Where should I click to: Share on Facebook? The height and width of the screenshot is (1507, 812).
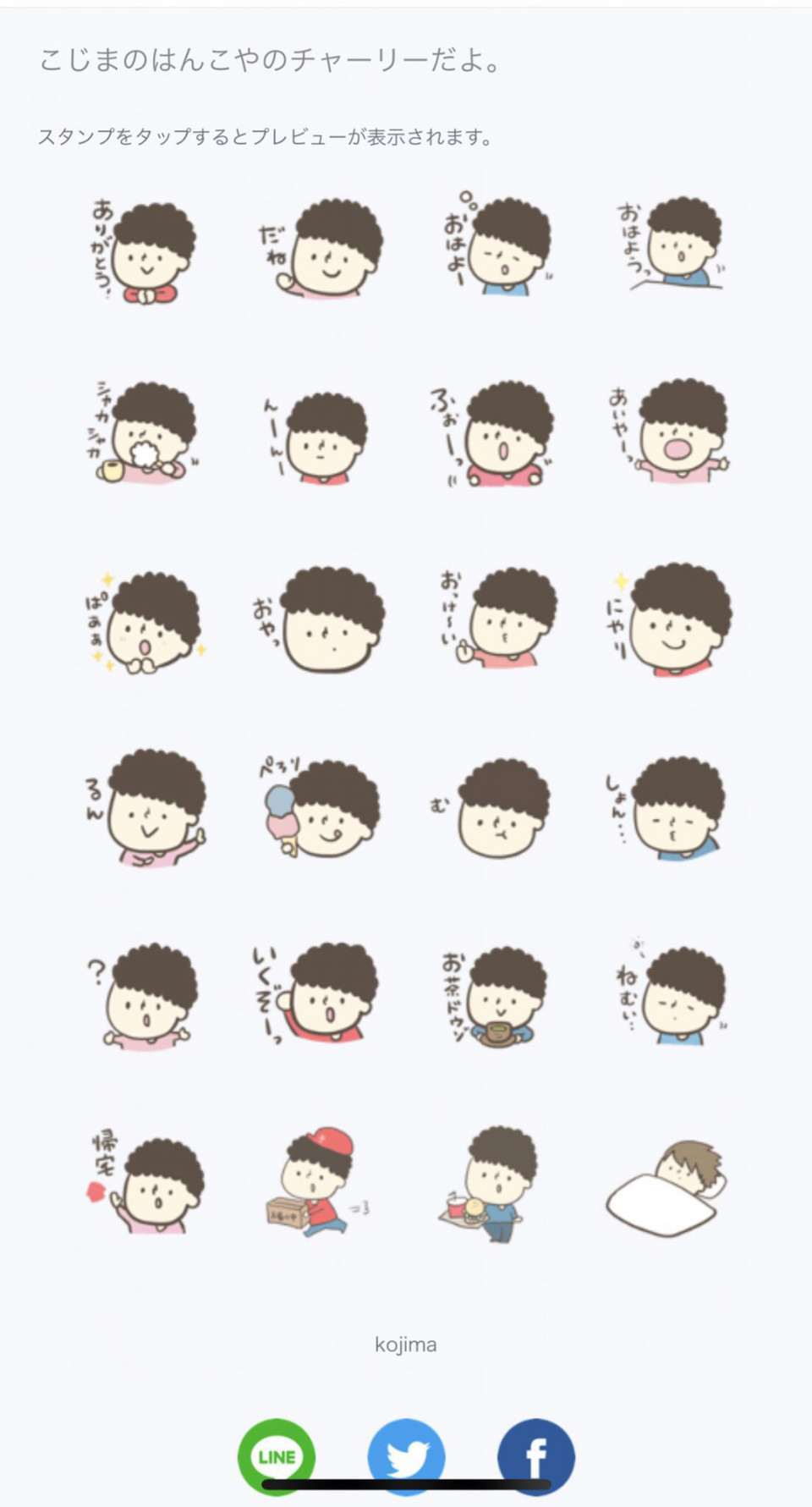click(x=535, y=1457)
